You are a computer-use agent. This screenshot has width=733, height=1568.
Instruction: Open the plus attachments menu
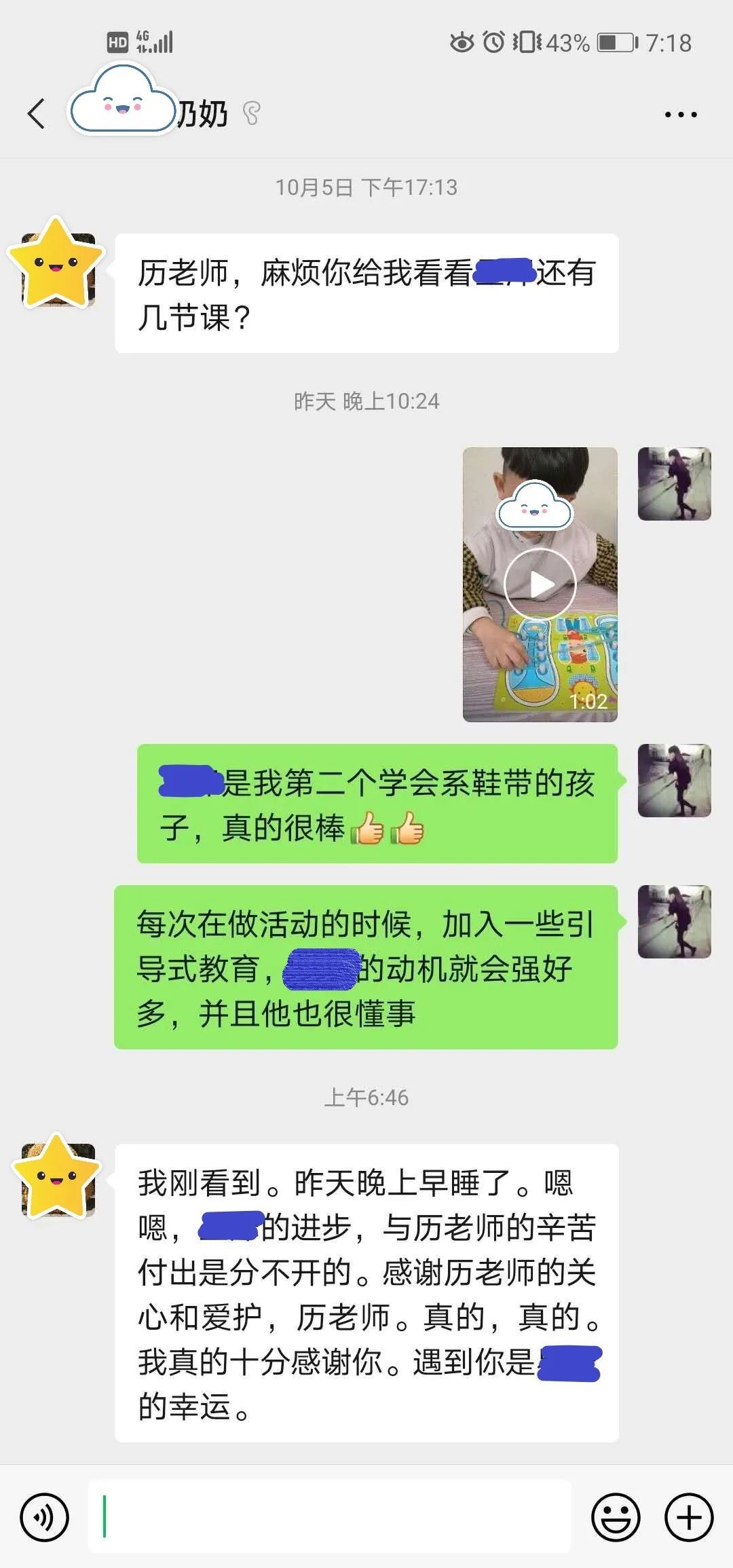click(x=688, y=1516)
